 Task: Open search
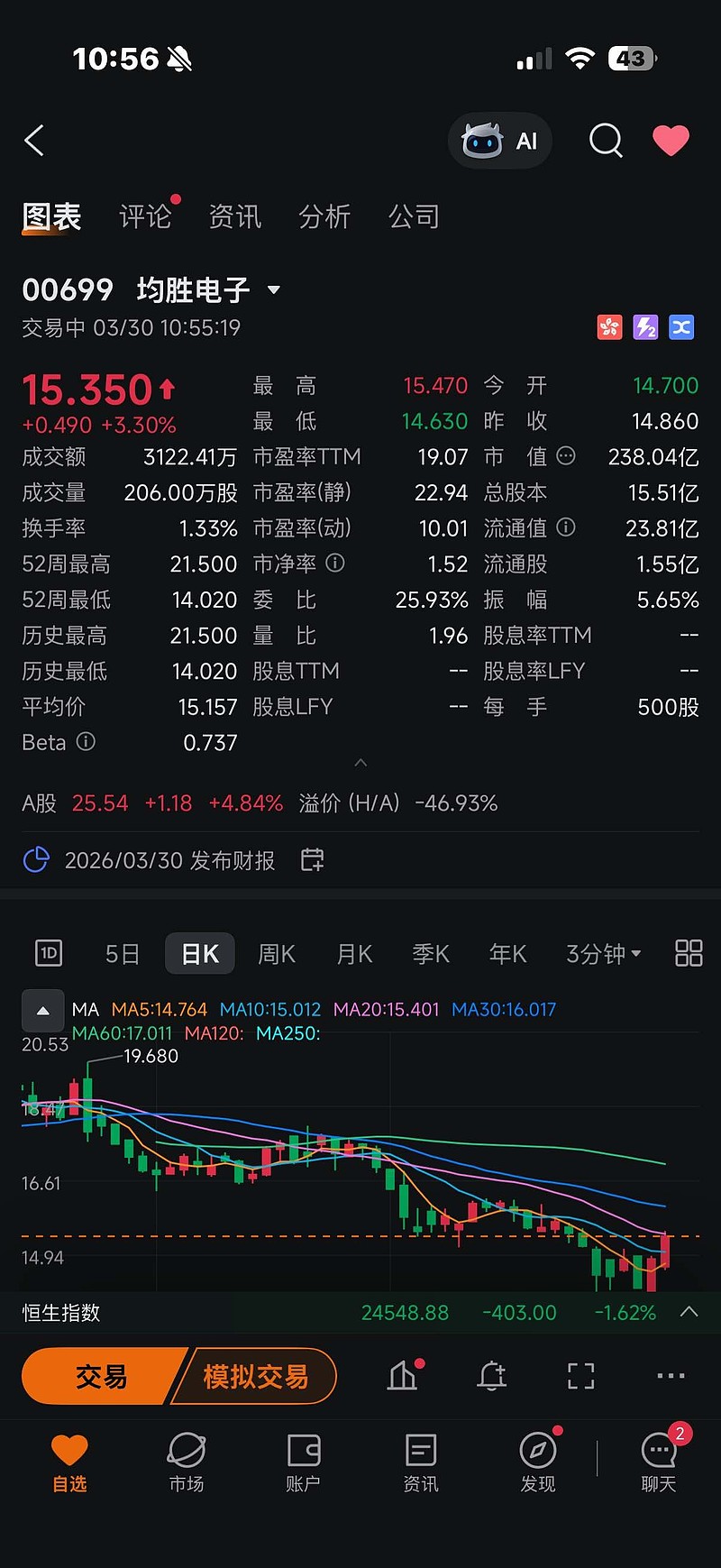point(605,141)
